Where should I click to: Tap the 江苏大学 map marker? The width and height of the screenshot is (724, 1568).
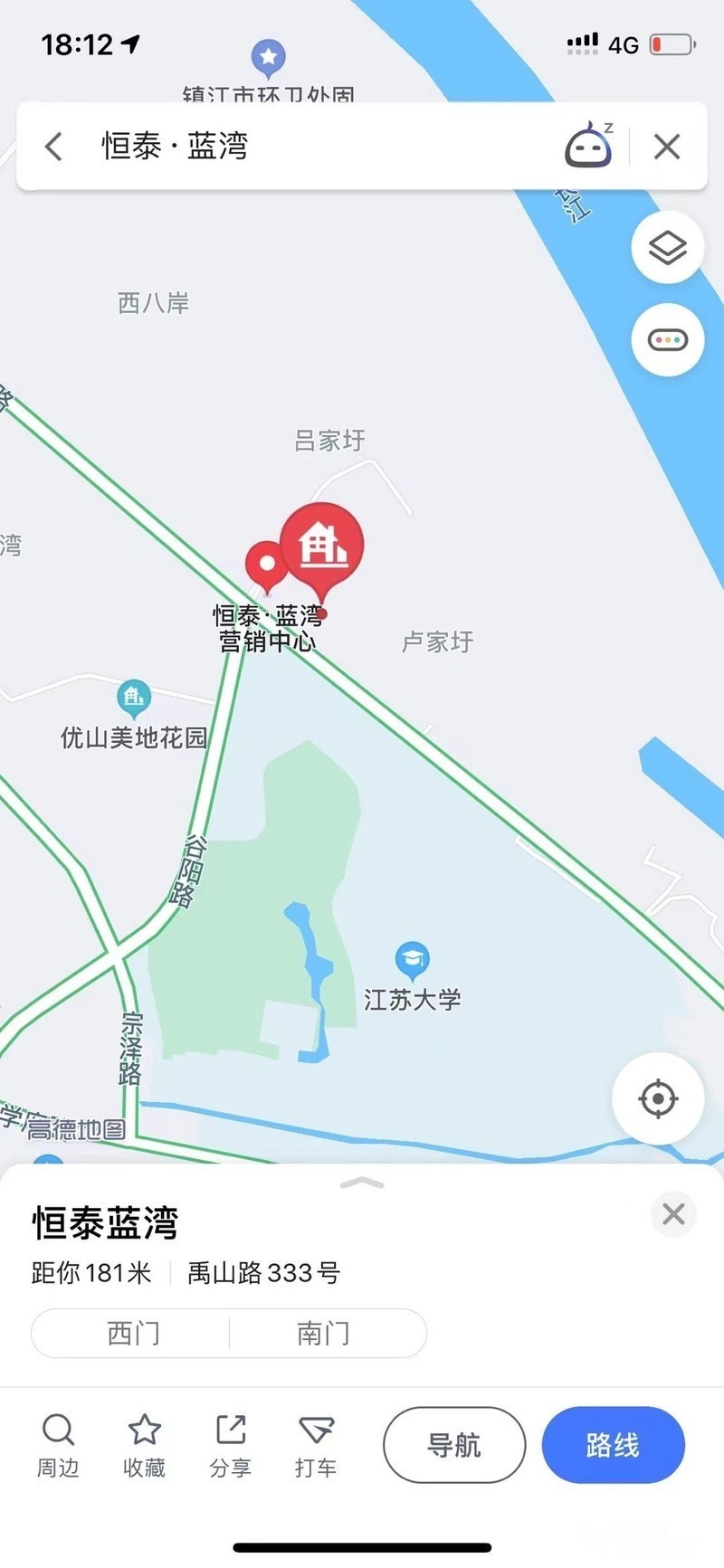(x=413, y=962)
